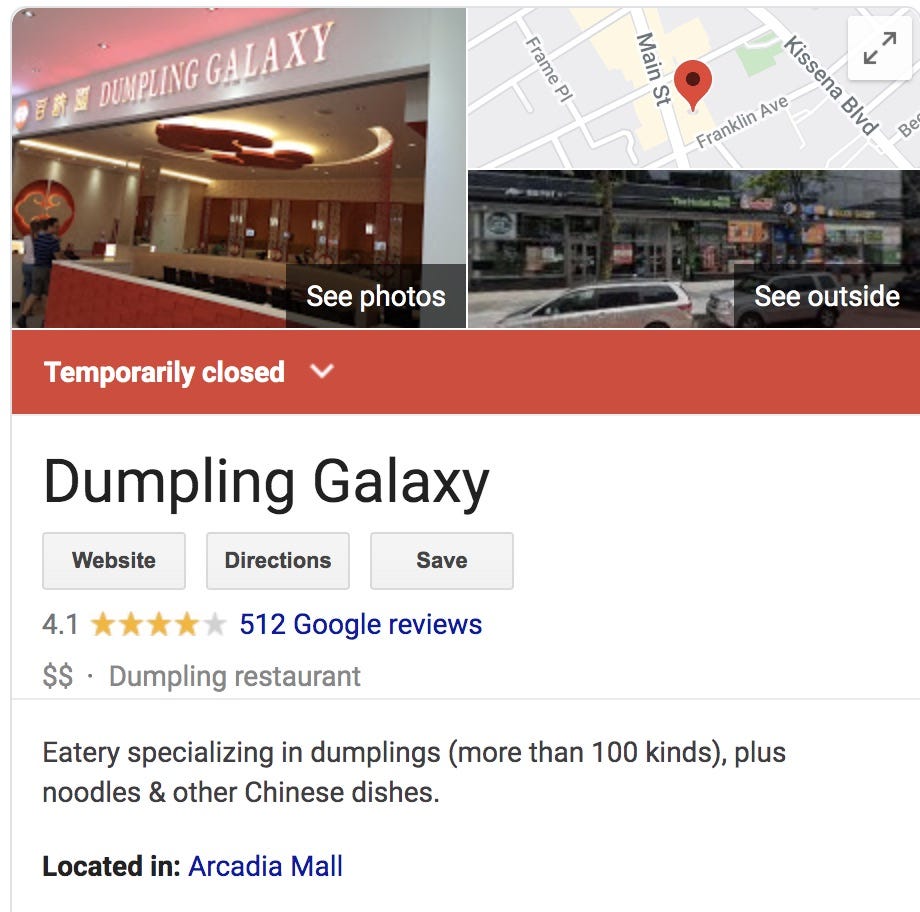Image resolution: width=920 pixels, height=912 pixels.
Task: Get directions to Dumpling Galaxy
Action: pos(277,561)
